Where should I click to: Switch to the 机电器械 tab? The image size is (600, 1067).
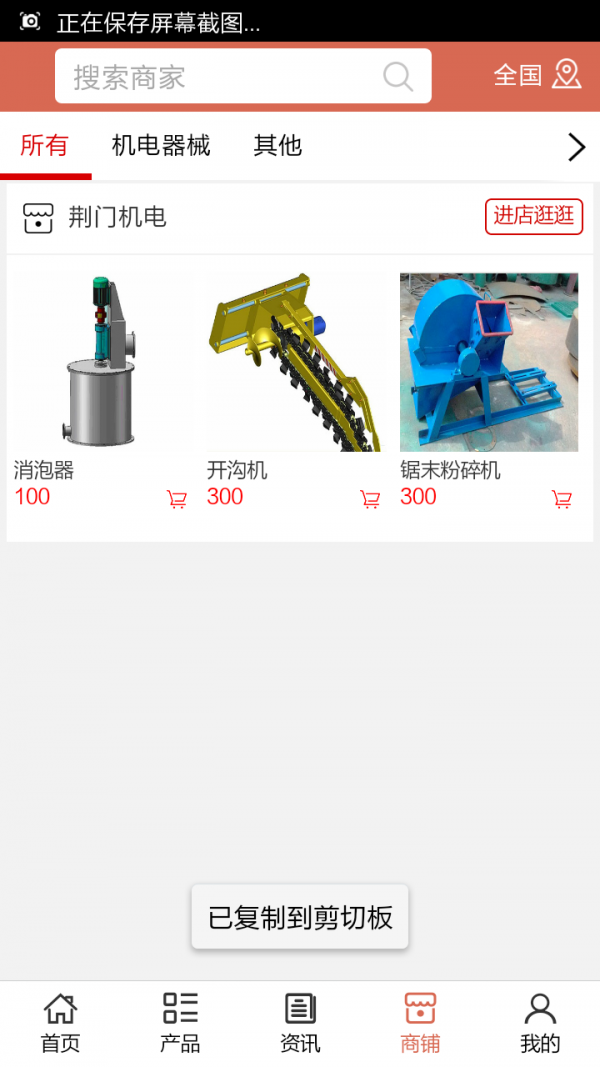[x=161, y=146]
